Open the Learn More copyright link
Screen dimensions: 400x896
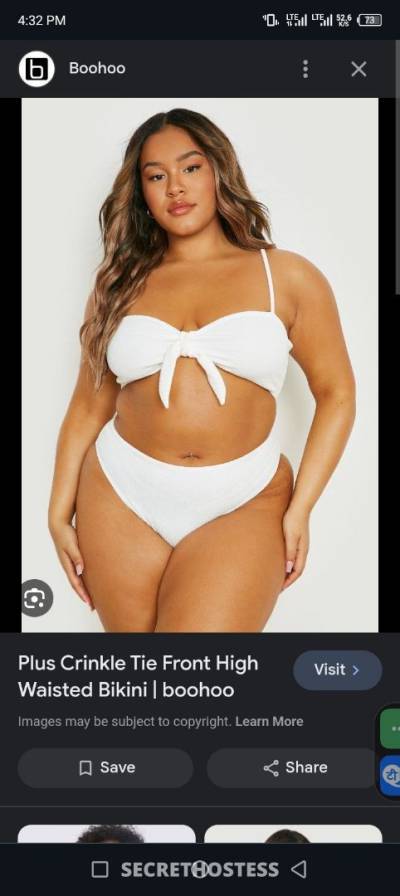click(x=269, y=721)
